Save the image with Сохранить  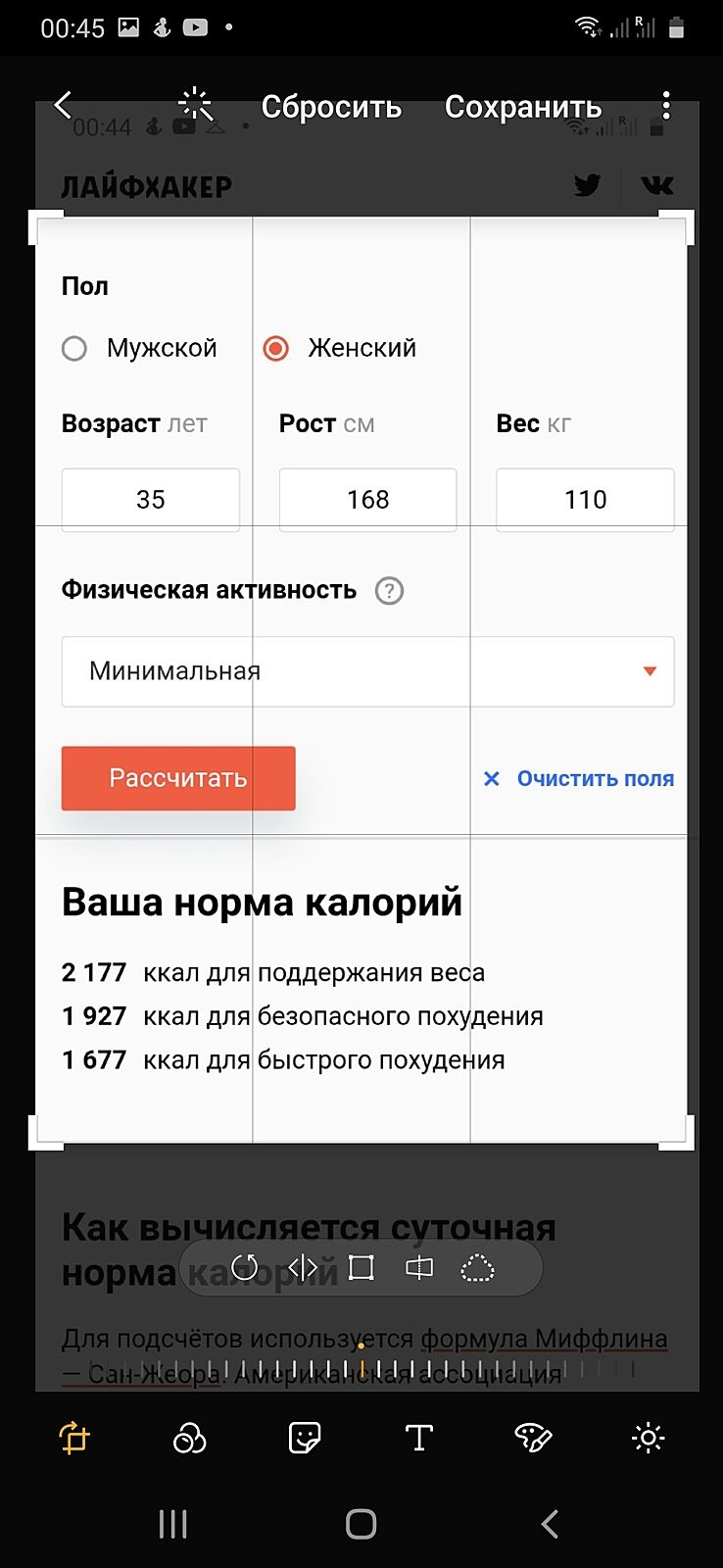click(522, 107)
